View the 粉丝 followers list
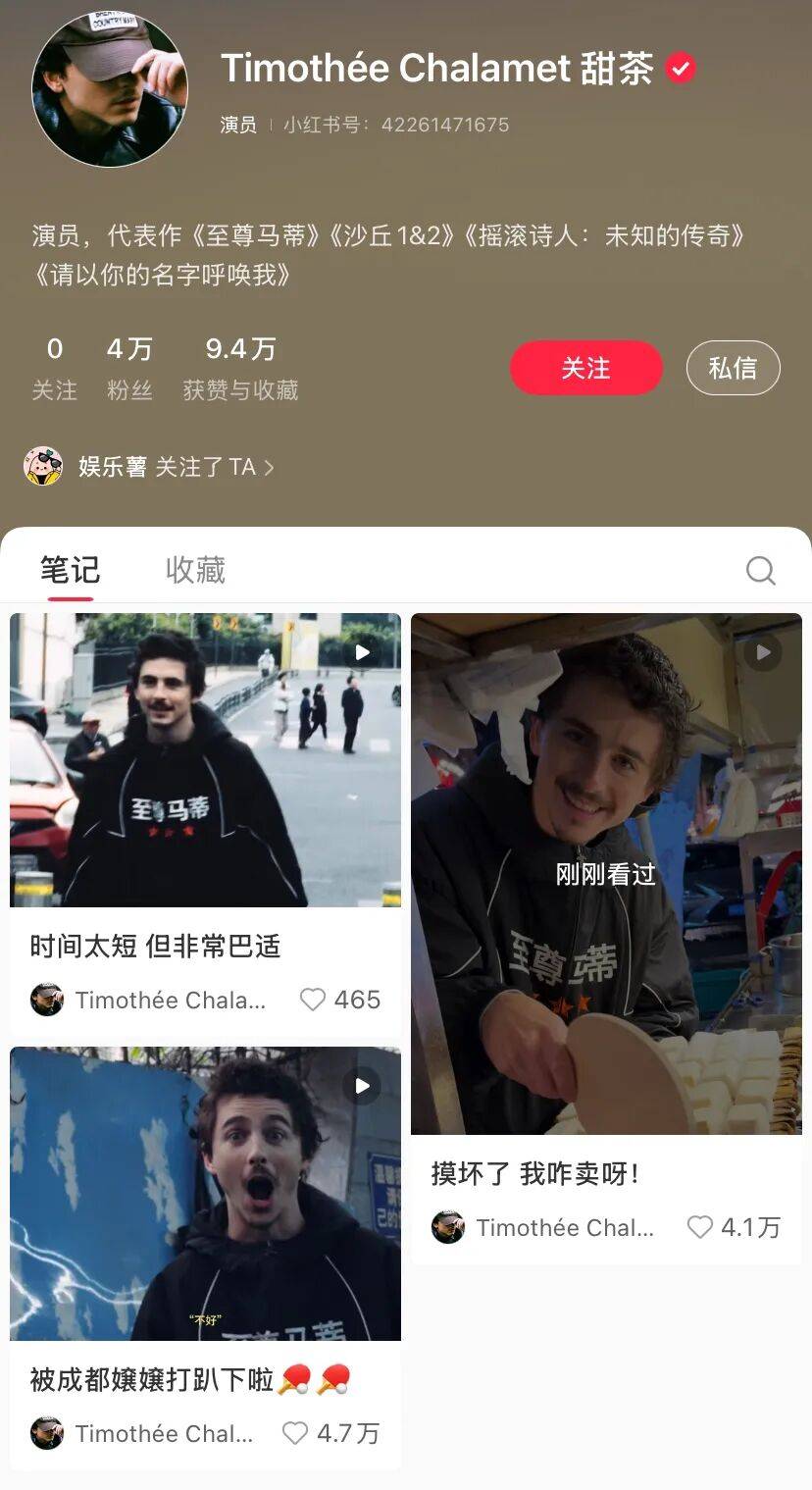This screenshot has height=1490, width=812. 129,368
